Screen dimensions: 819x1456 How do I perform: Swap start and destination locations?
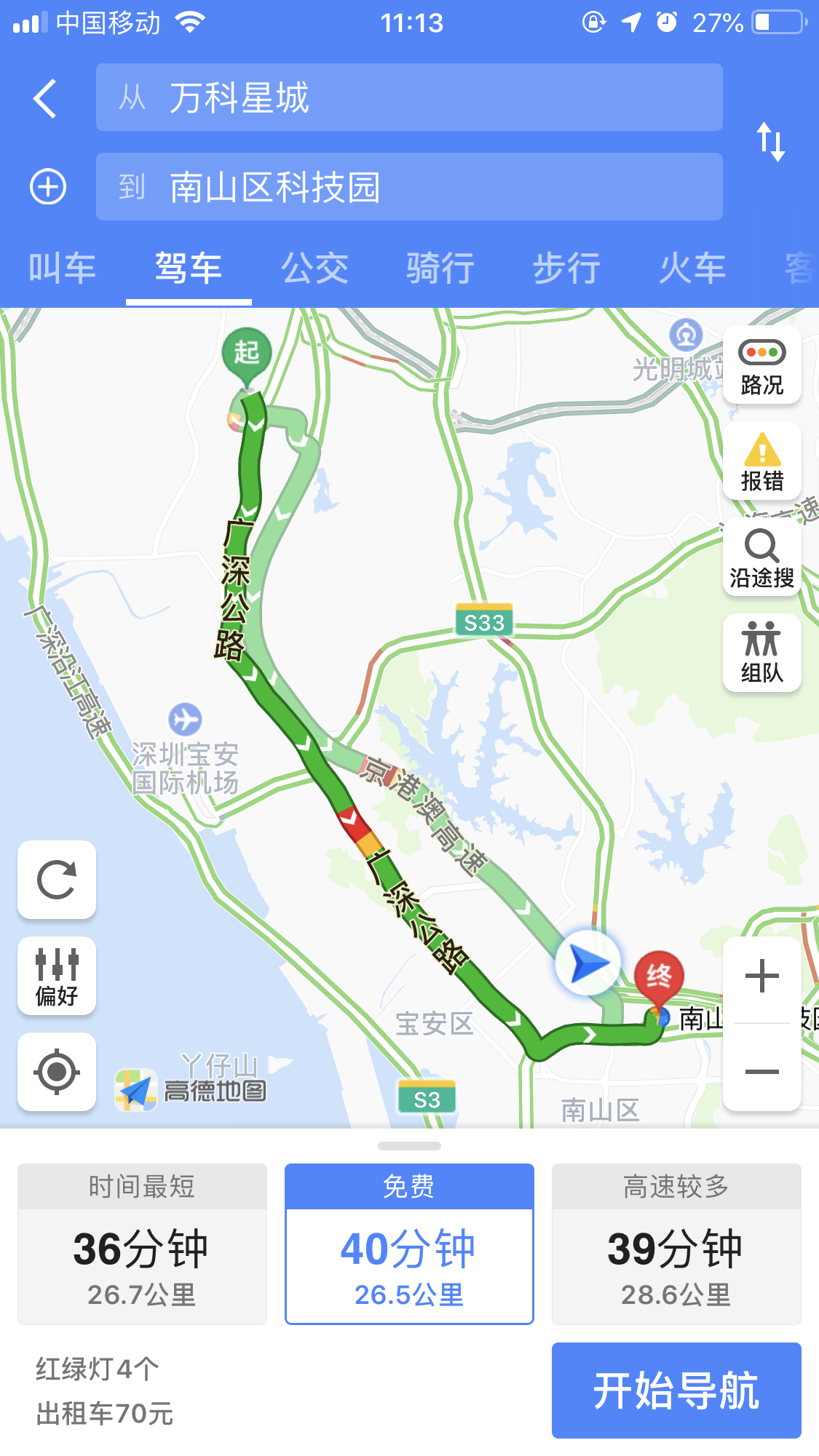pyautogui.click(x=770, y=141)
